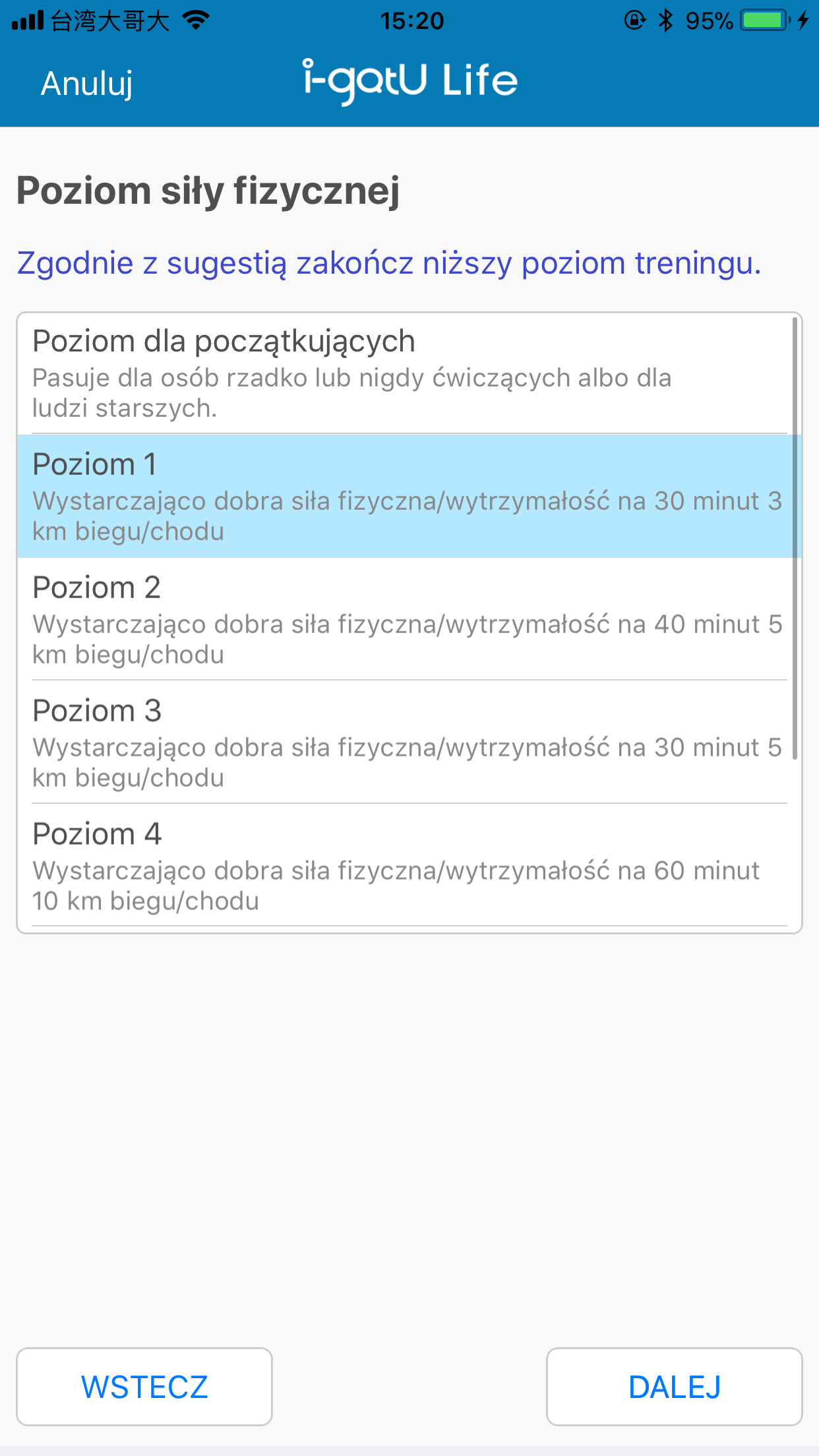
Task: Choose Poziom 4 level
Action: coord(409,866)
